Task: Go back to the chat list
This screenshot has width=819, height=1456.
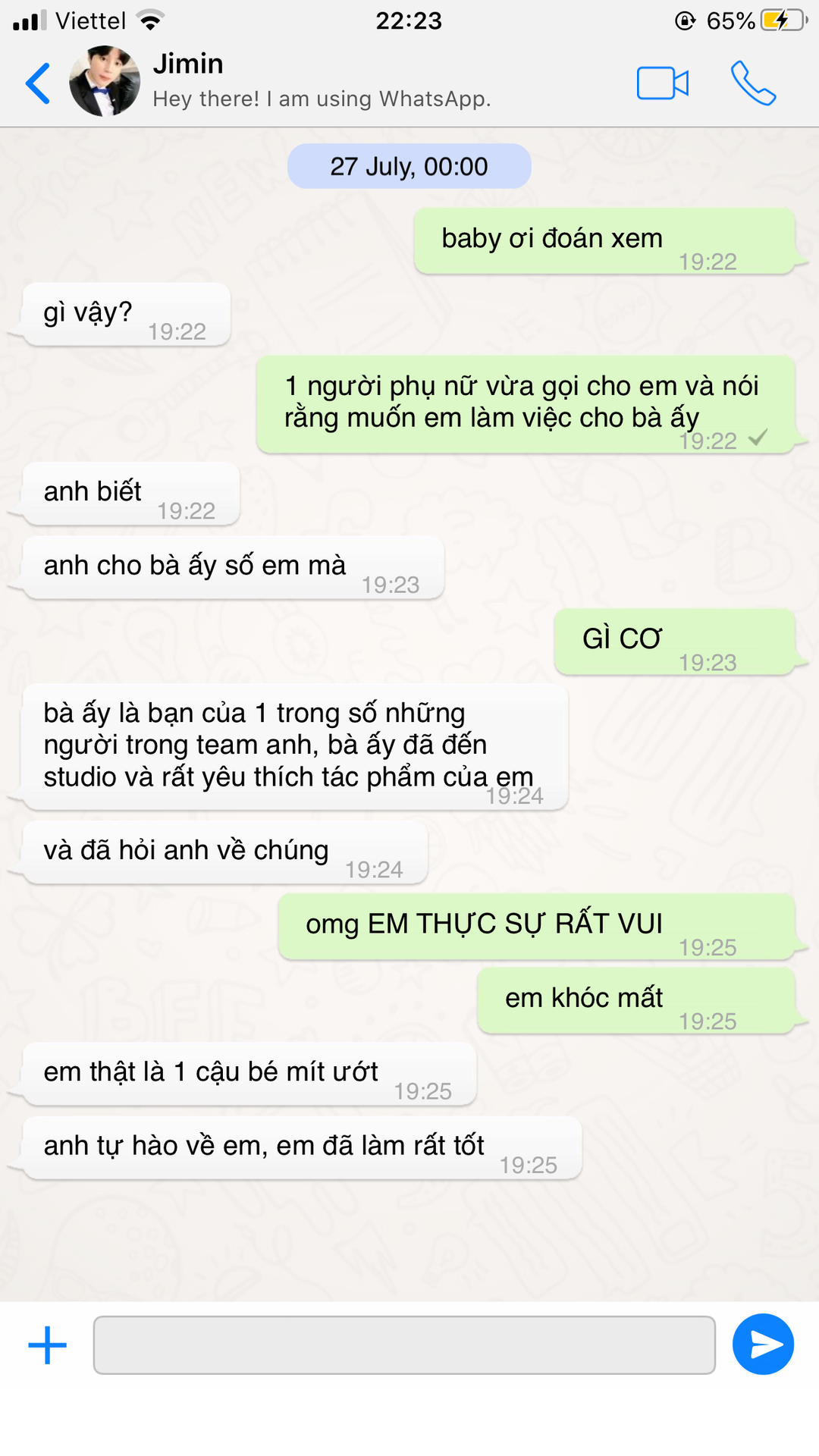Action: [38, 83]
